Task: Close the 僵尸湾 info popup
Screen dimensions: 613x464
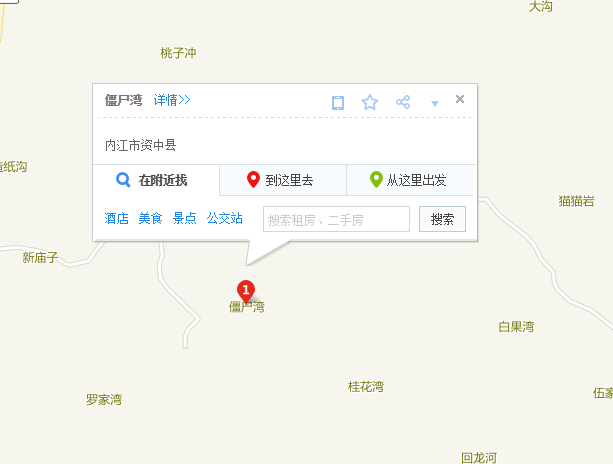Action: pos(460,99)
